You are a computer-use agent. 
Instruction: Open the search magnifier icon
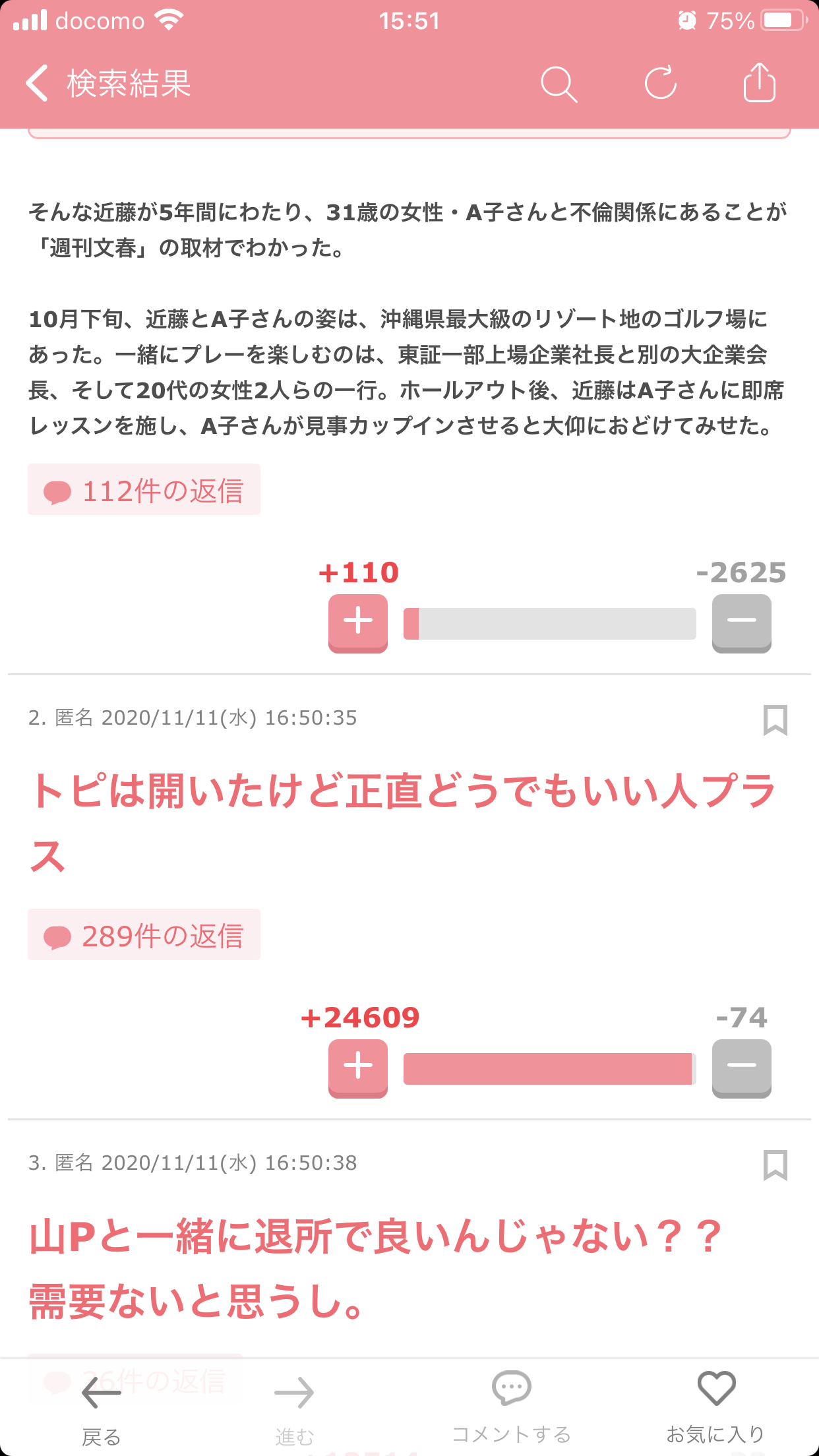(x=559, y=84)
